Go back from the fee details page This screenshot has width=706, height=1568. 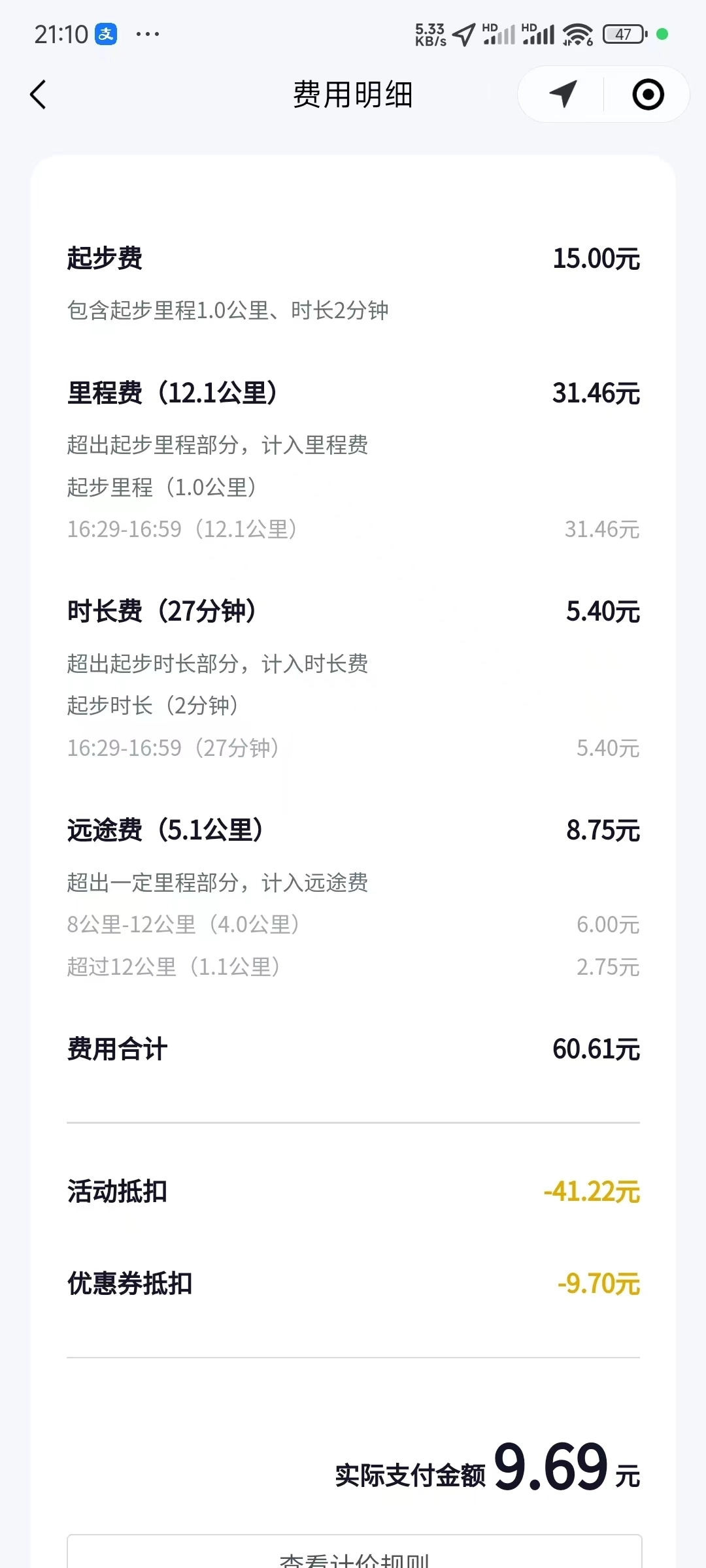tap(39, 95)
